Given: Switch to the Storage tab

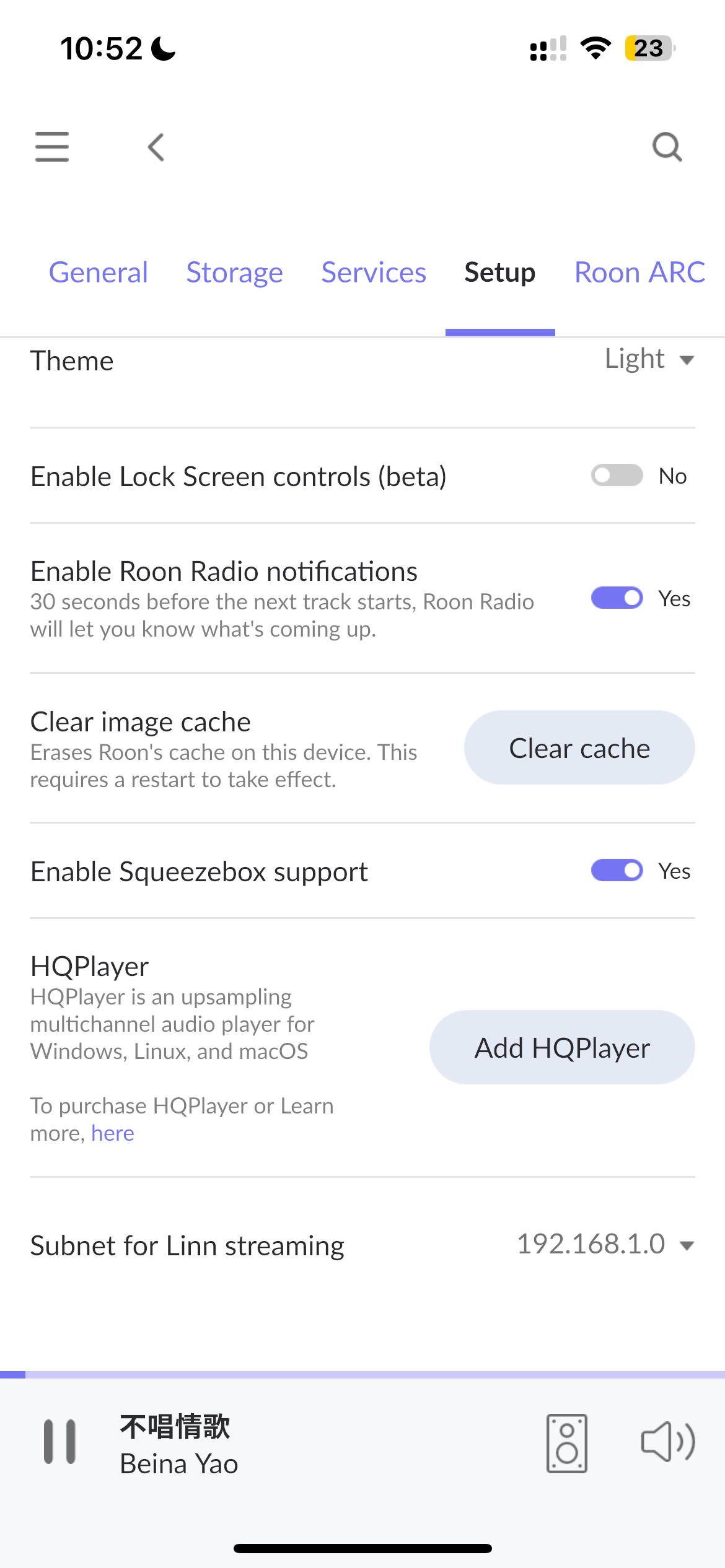Looking at the screenshot, I should [235, 272].
